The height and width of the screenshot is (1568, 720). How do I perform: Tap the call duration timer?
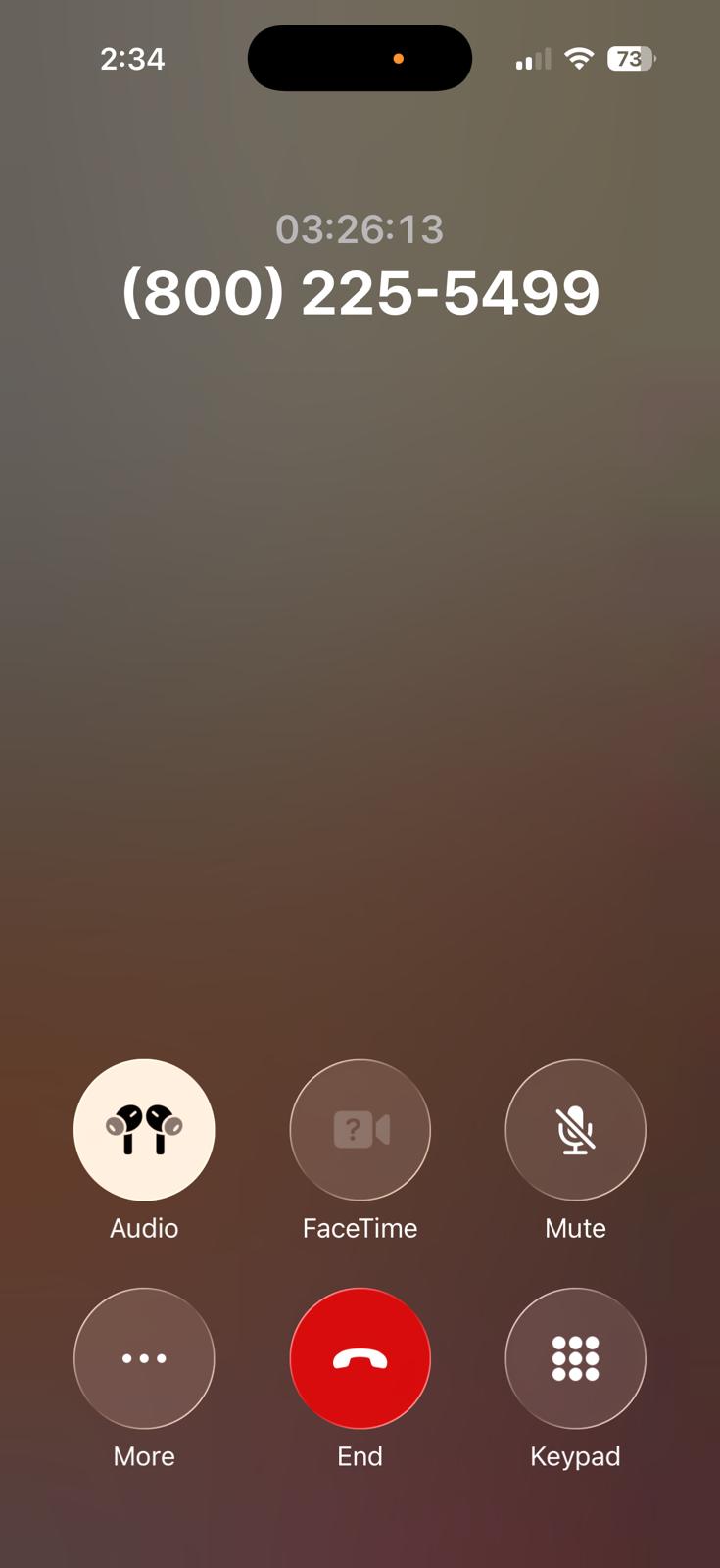pos(360,228)
